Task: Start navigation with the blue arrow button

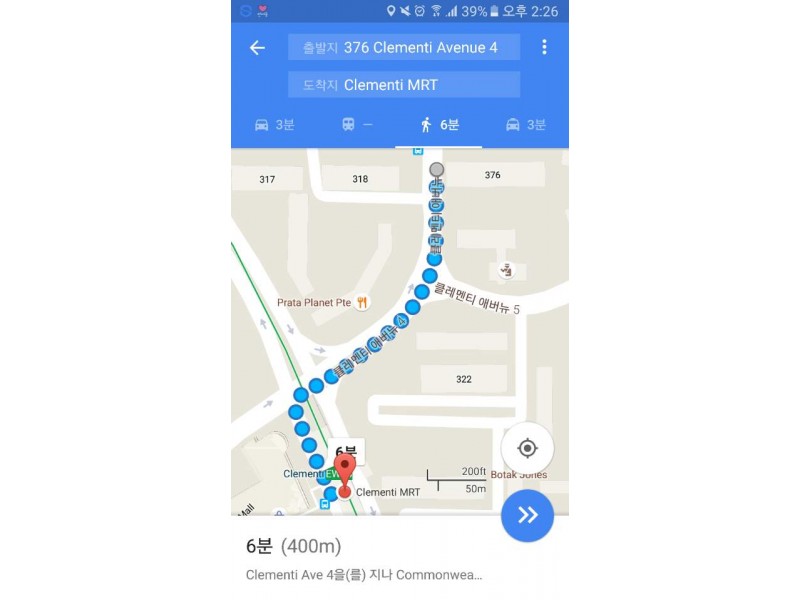Action: [x=527, y=515]
